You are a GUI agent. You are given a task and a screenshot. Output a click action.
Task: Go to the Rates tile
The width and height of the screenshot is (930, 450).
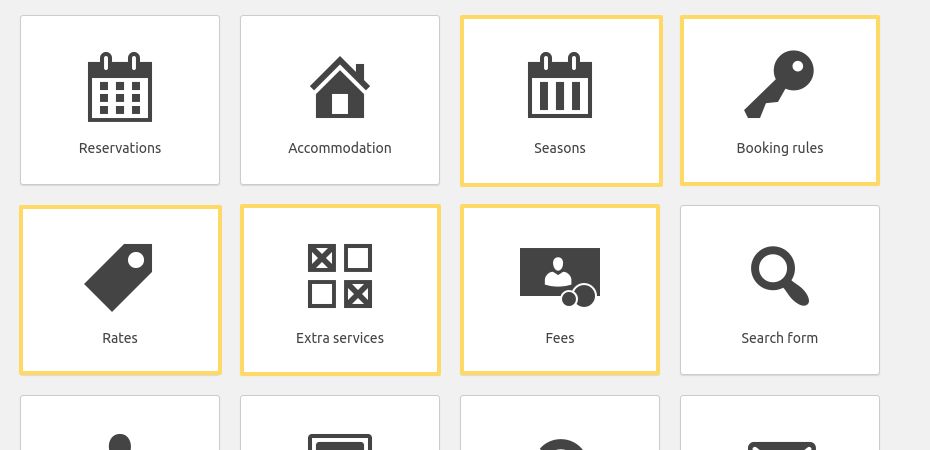(120, 290)
